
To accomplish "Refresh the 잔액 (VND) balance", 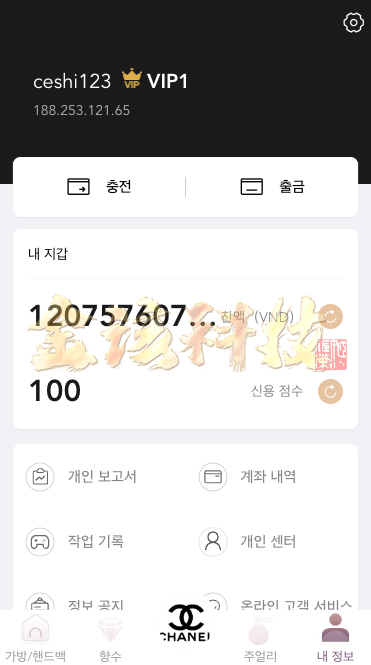I will coord(330,316).
